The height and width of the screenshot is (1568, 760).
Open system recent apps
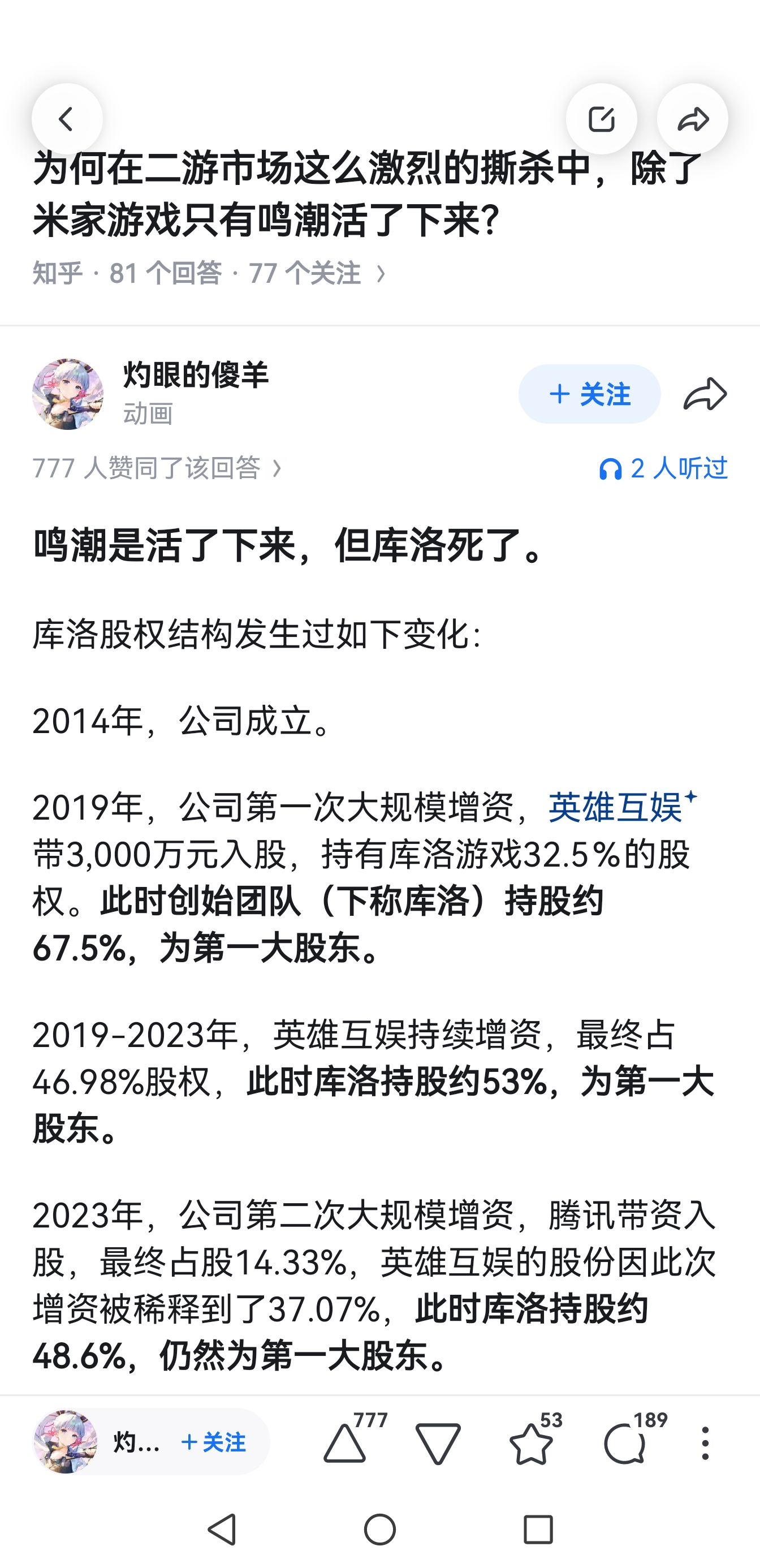tap(538, 1530)
